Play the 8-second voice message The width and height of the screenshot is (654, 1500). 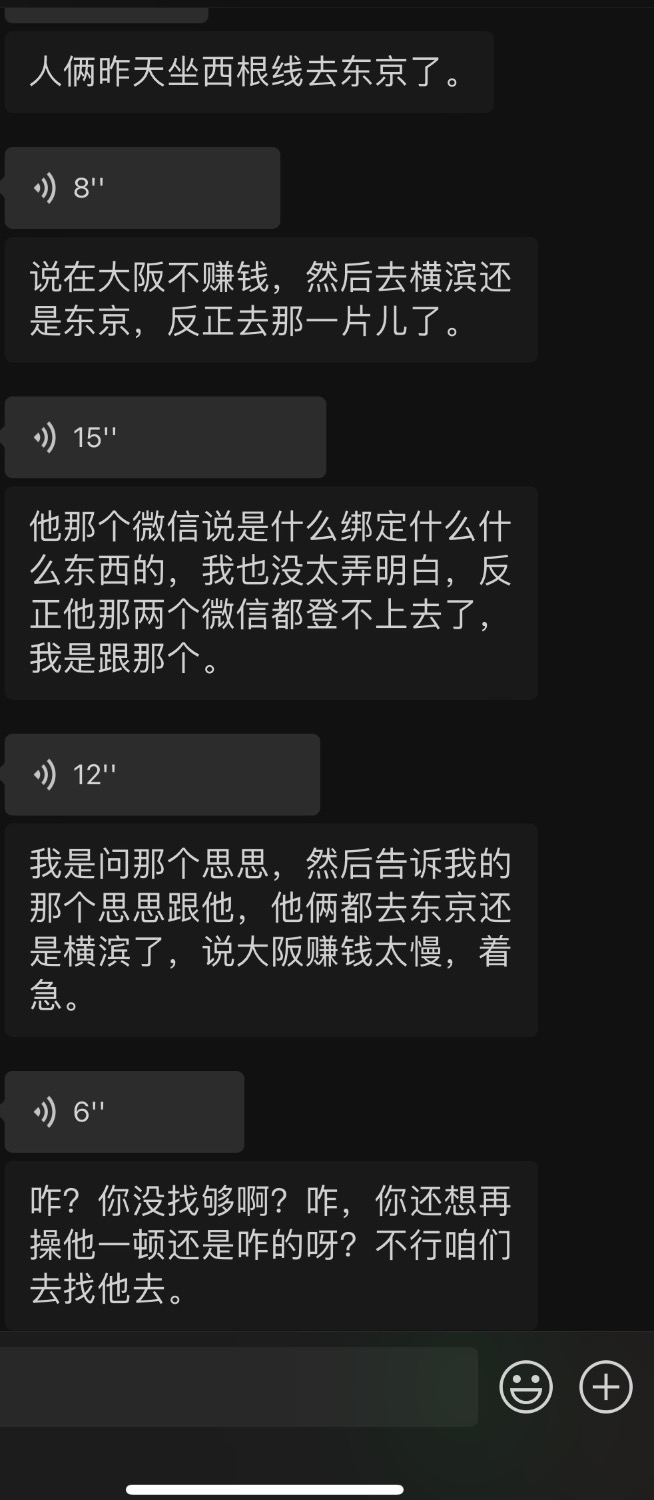[x=142, y=188]
